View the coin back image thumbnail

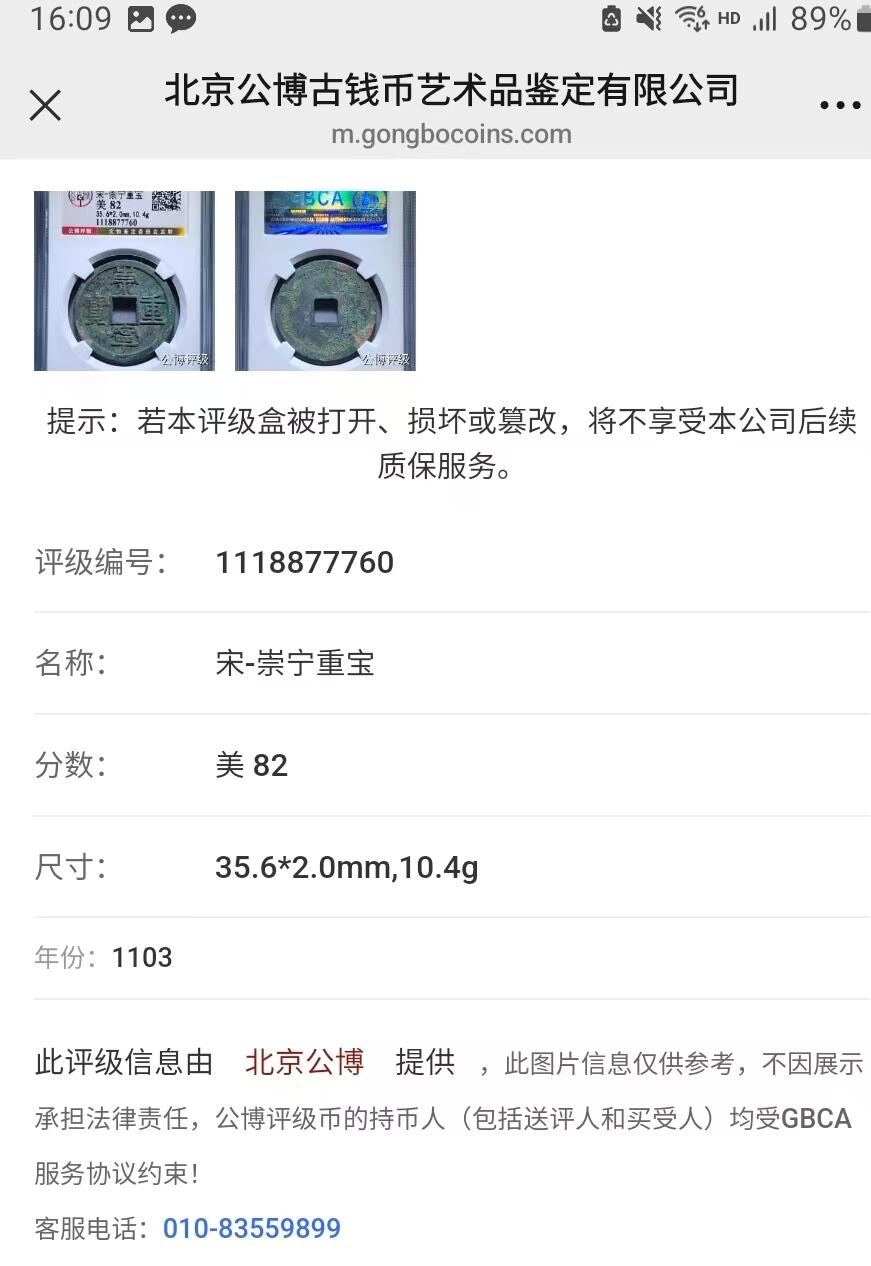325,281
